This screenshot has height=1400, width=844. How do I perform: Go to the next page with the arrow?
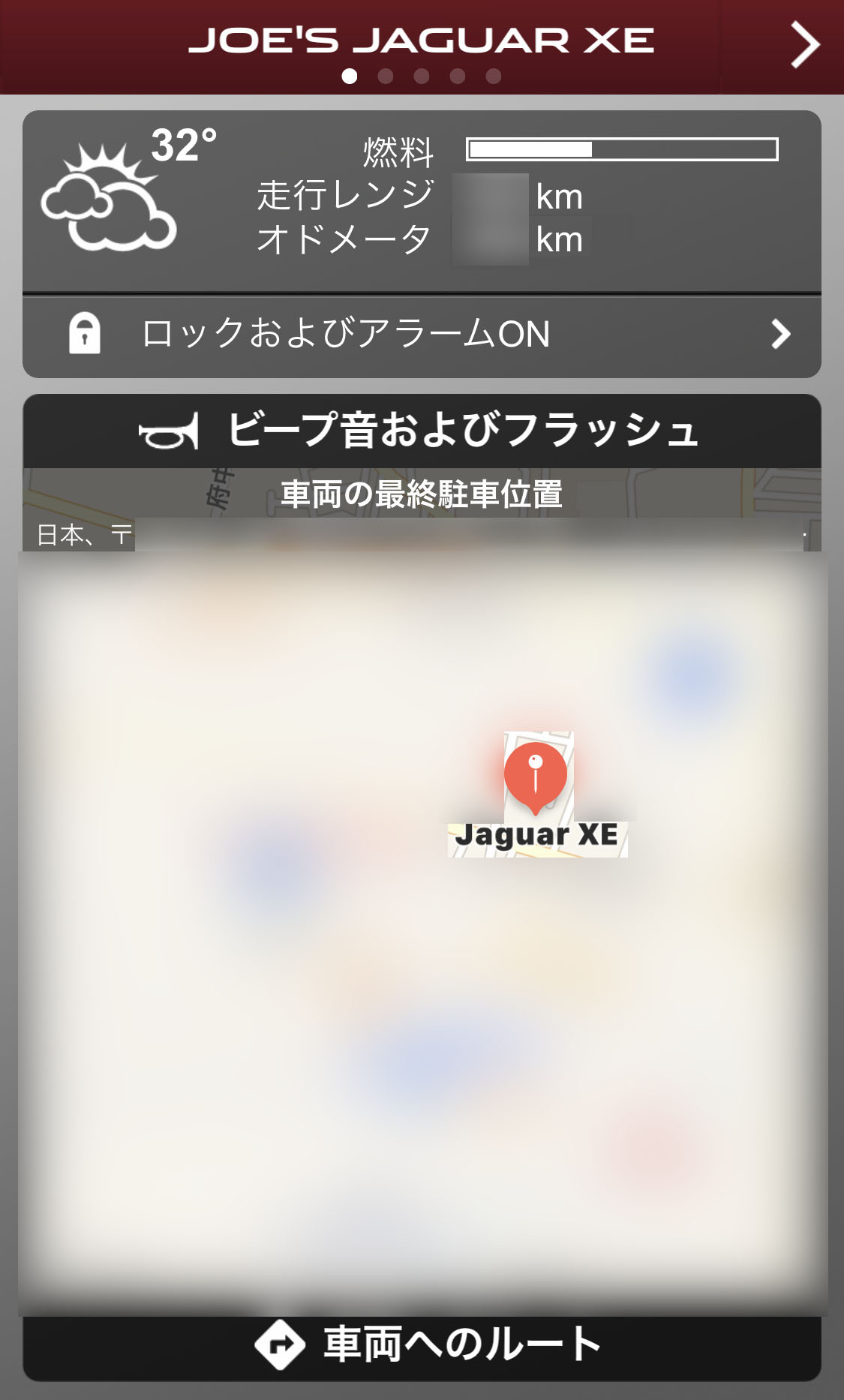click(x=804, y=45)
